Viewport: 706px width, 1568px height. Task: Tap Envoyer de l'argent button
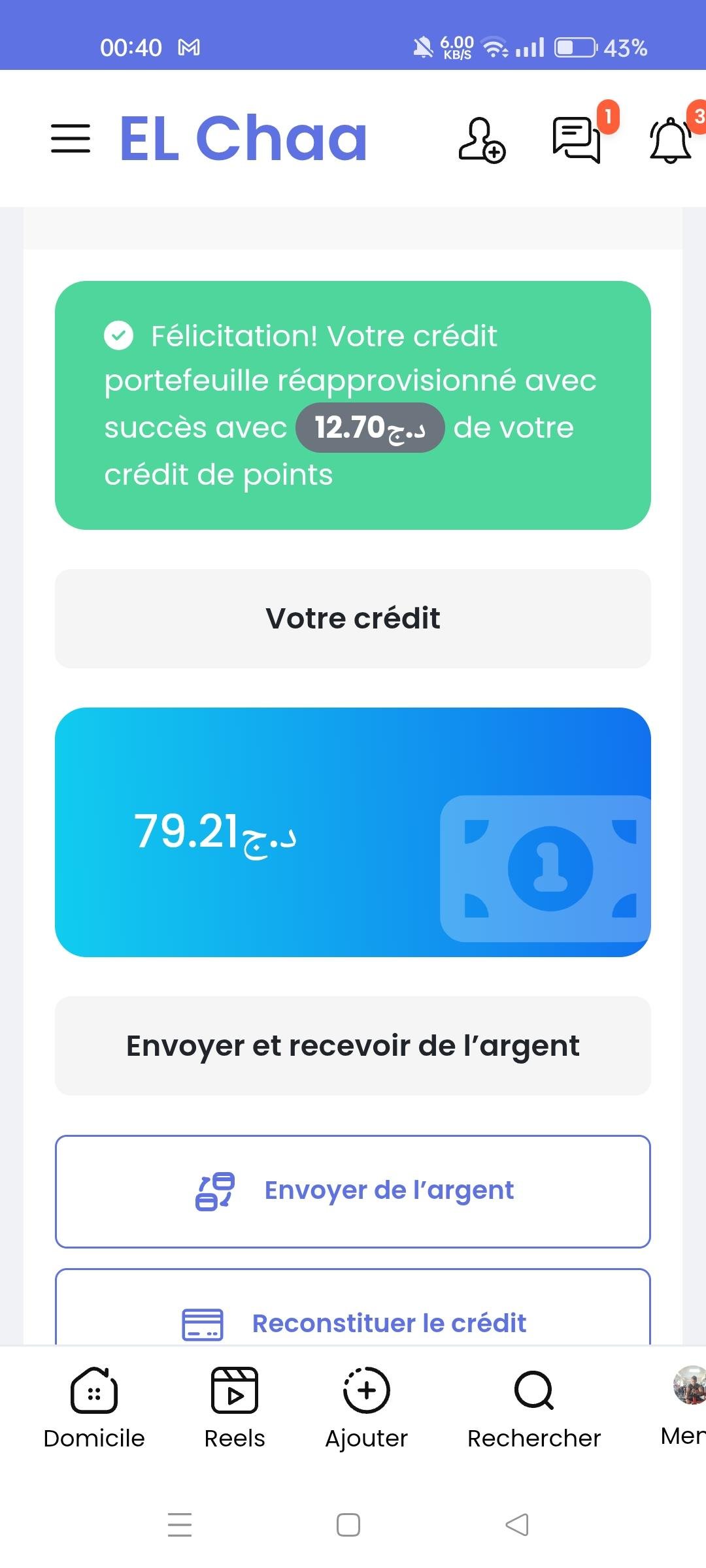(x=353, y=1191)
